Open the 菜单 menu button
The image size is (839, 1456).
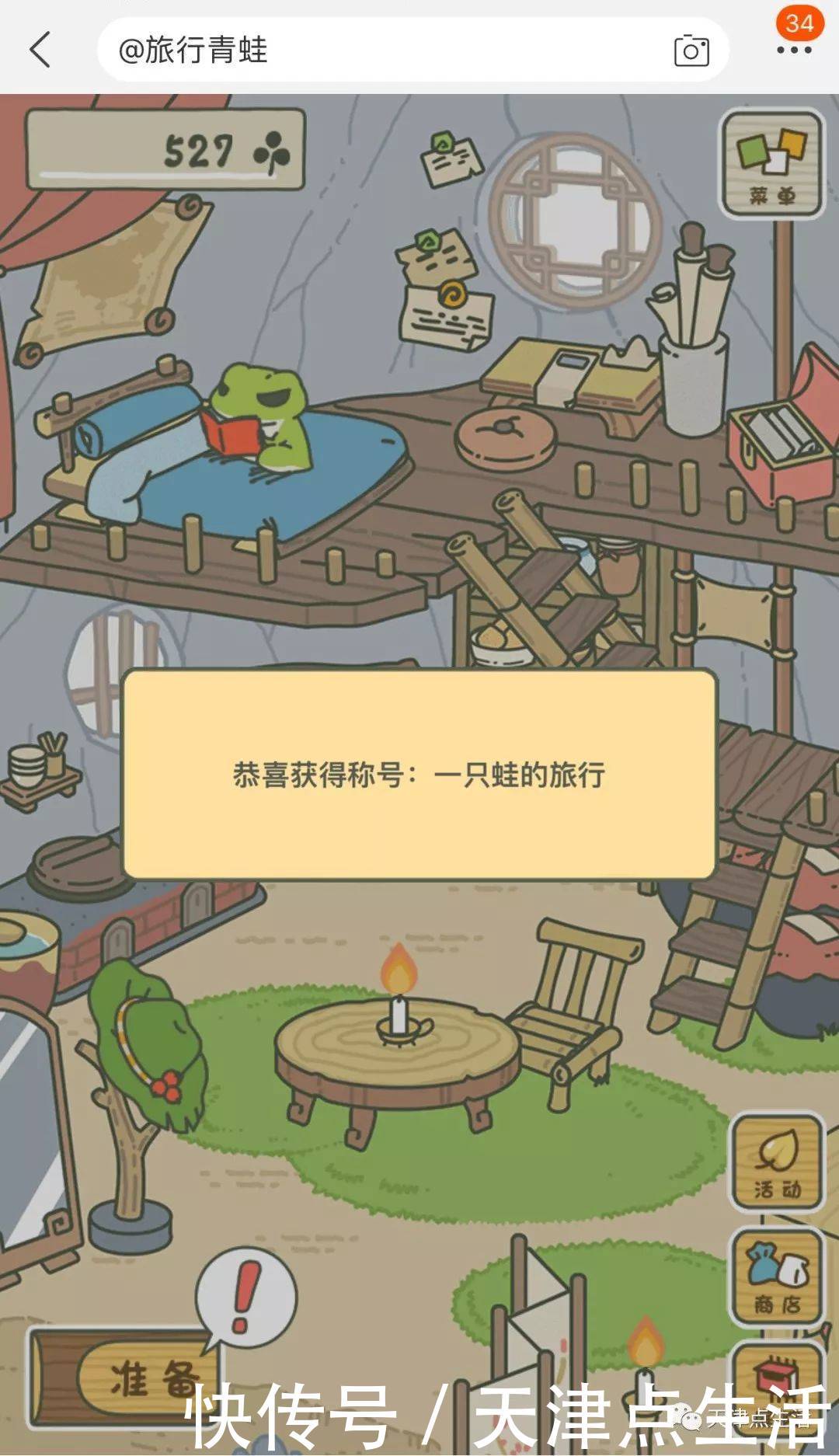(x=772, y=165)
